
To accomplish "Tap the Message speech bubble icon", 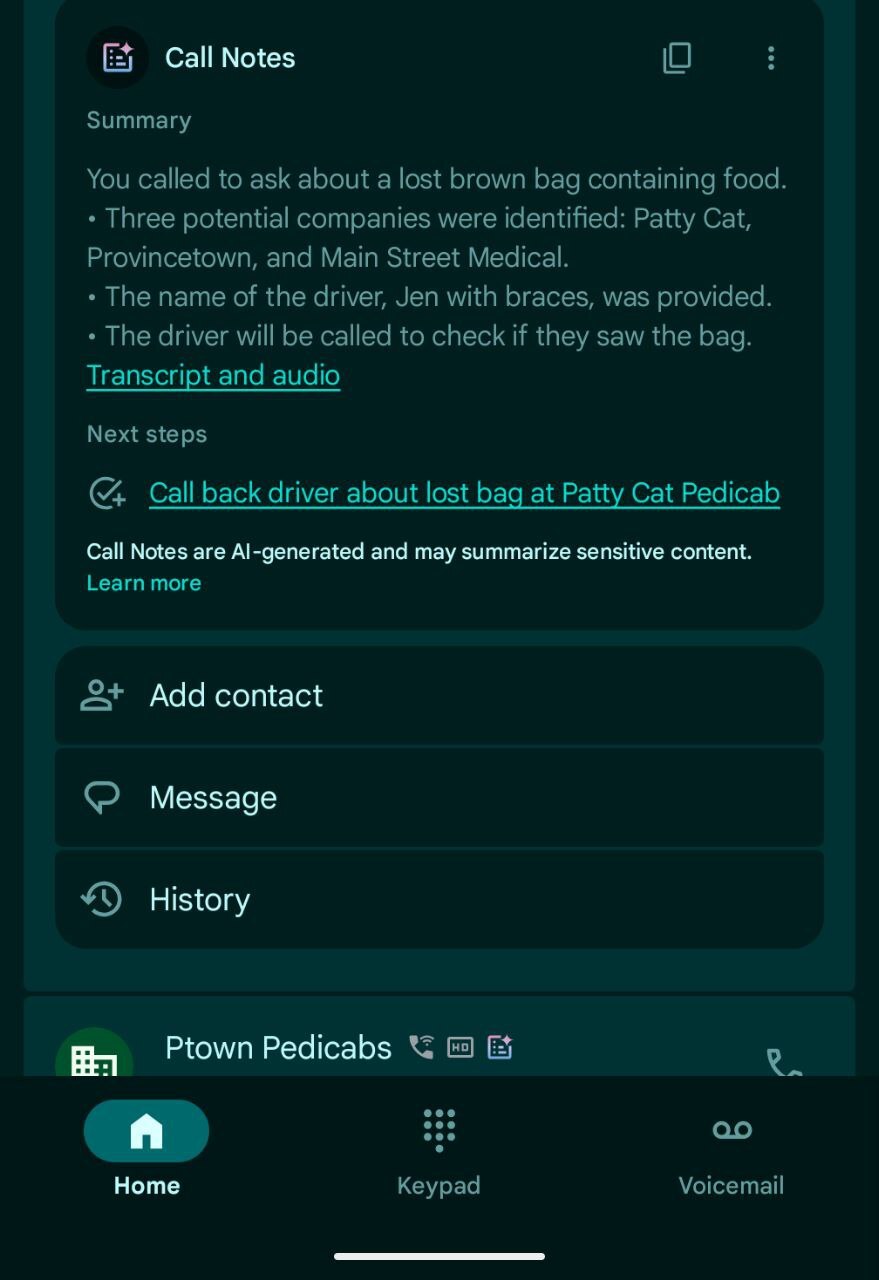I will tap(103, 797).
